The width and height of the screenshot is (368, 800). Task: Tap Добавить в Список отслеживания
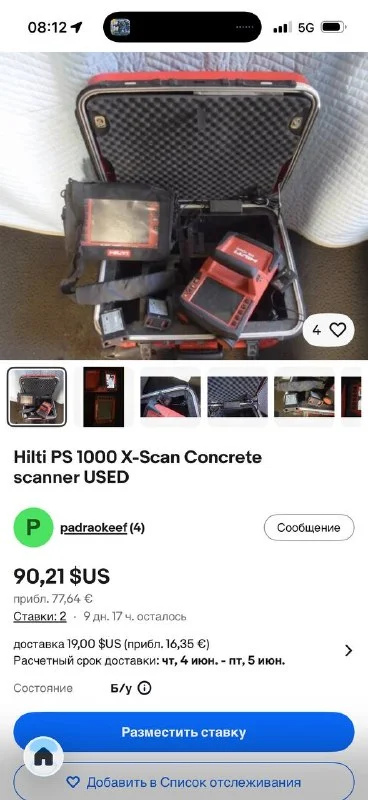(x=184, y=782)
